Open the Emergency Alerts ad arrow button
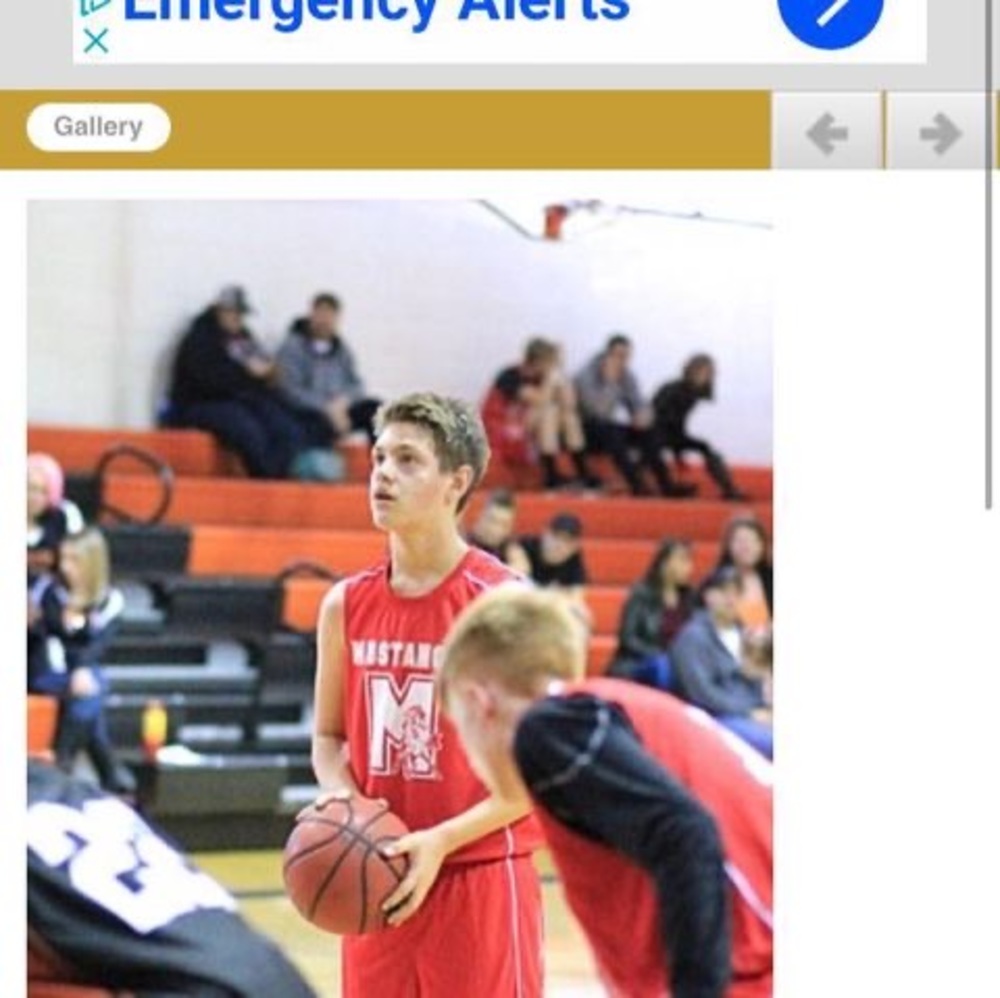The image size is (1000, 998). click(830, 14)
